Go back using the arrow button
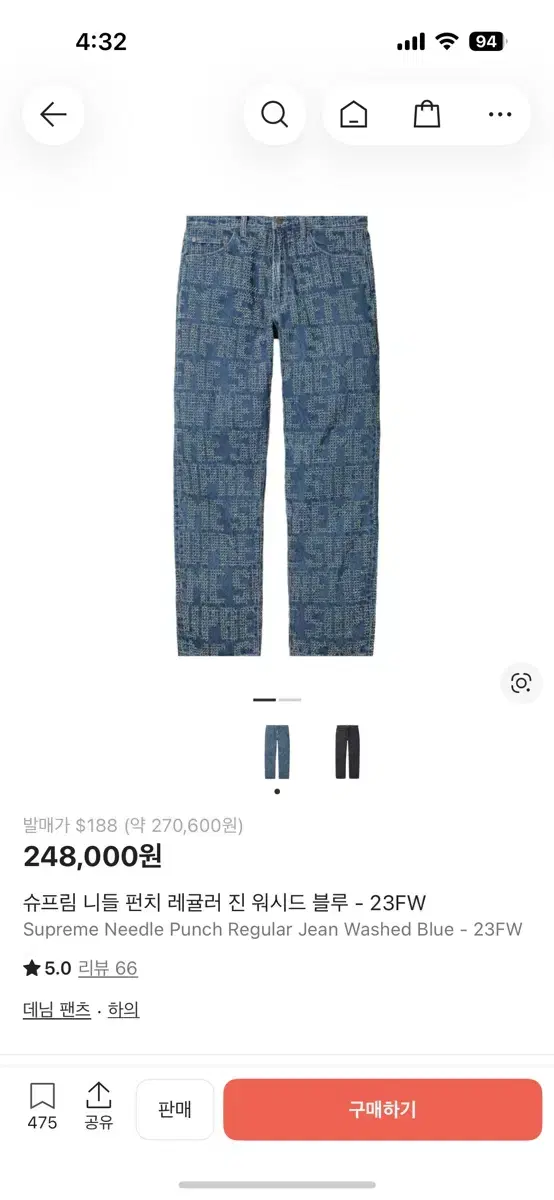This screenshot has height=1200, width=554. [x=53, y=114]
